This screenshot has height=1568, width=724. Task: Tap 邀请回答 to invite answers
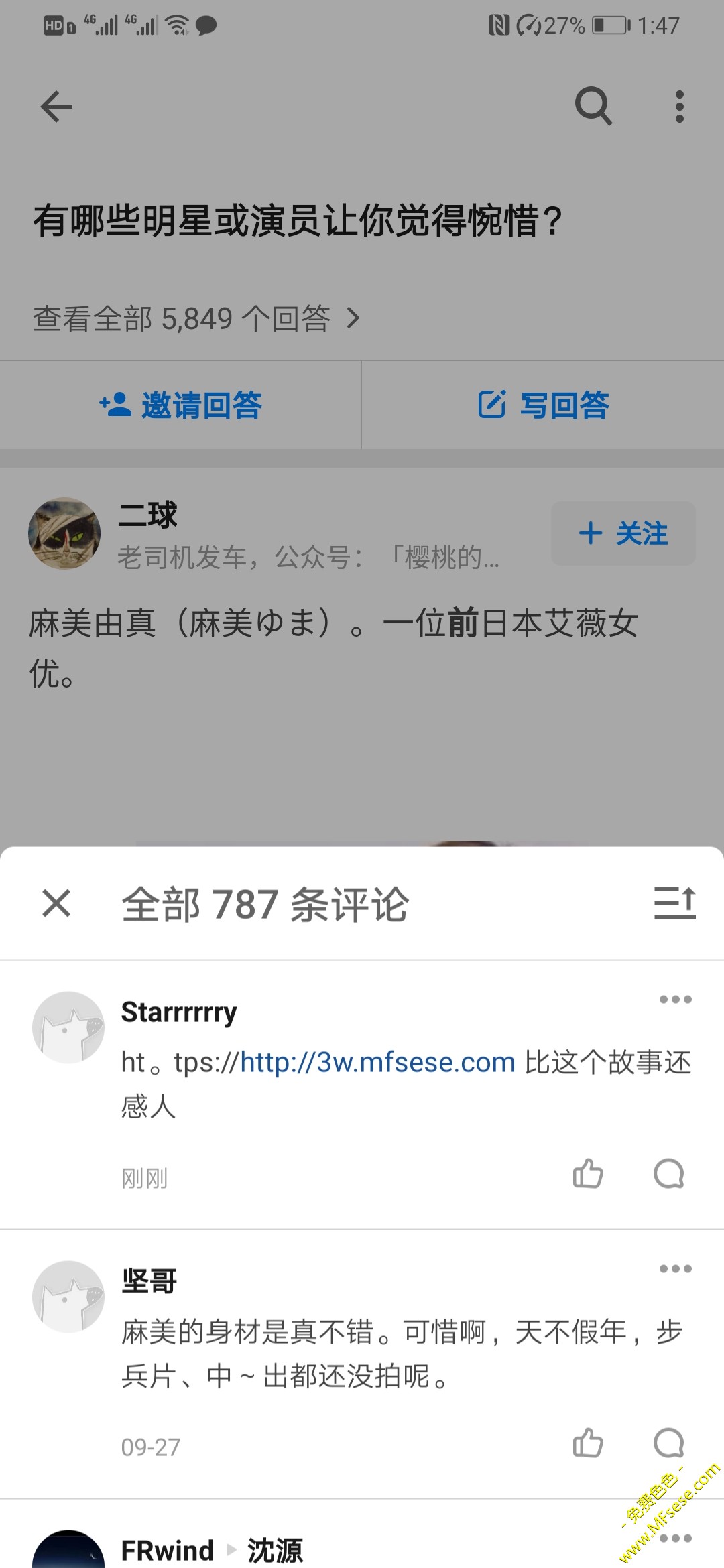[x=181, y=405]
